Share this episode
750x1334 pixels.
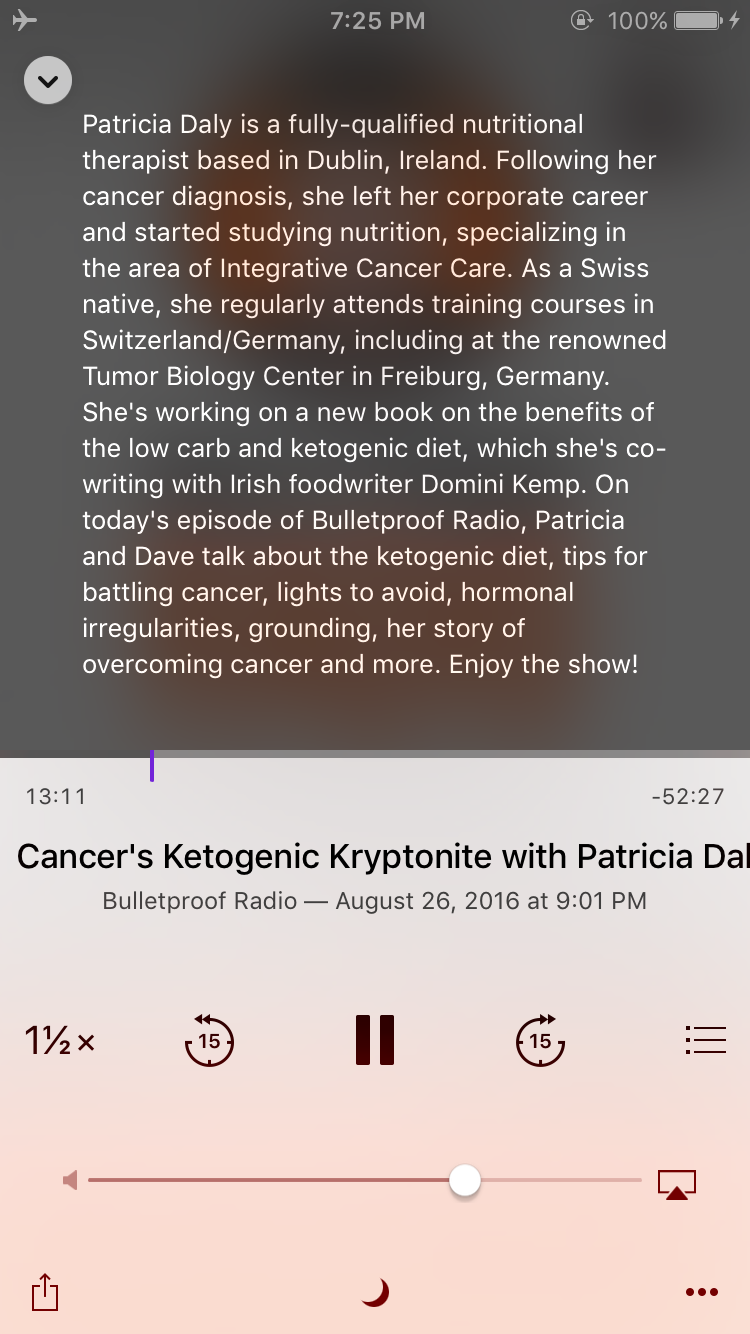pyautogui.click(x=46, y=1292)
